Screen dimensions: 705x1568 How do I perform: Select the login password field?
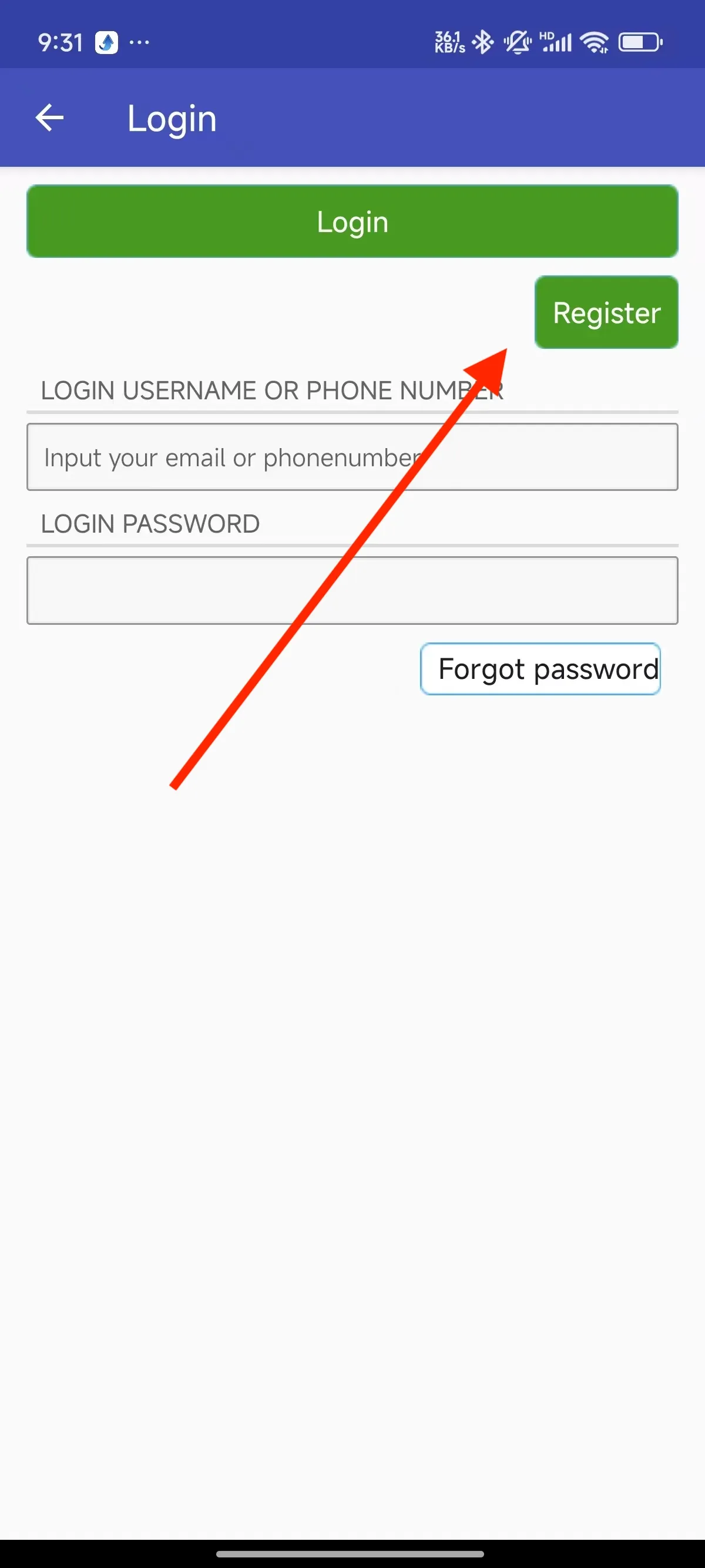click(352, 590)
